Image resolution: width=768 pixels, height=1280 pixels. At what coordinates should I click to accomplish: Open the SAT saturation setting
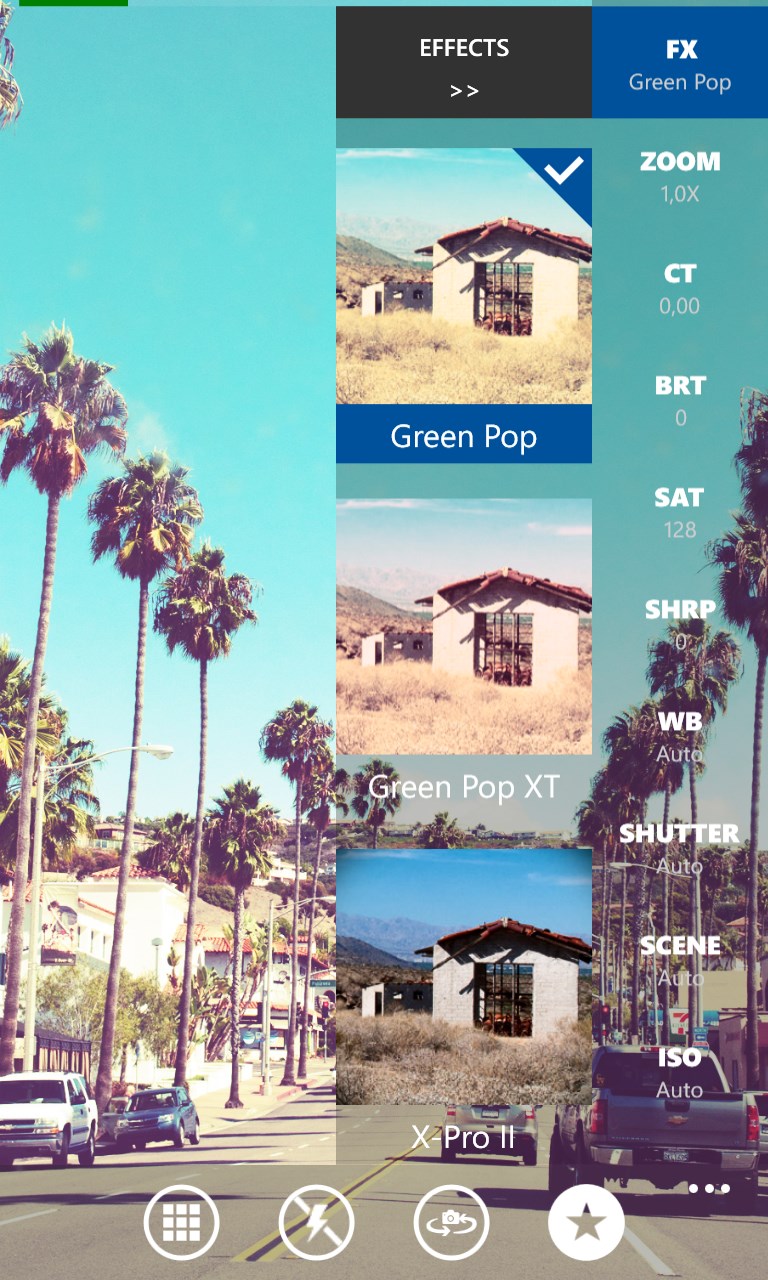coord(680,512)
